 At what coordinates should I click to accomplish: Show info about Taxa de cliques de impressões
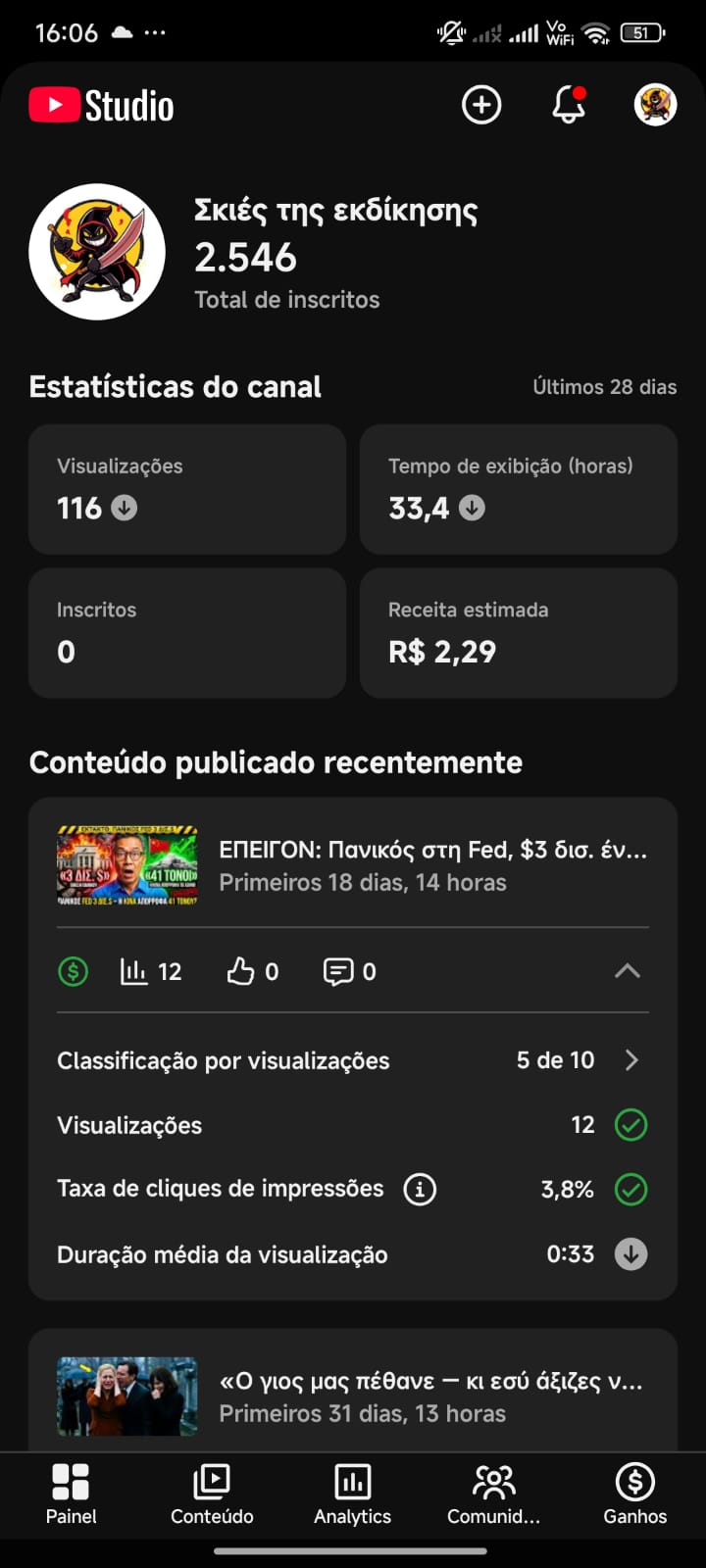click(420, 1190)
